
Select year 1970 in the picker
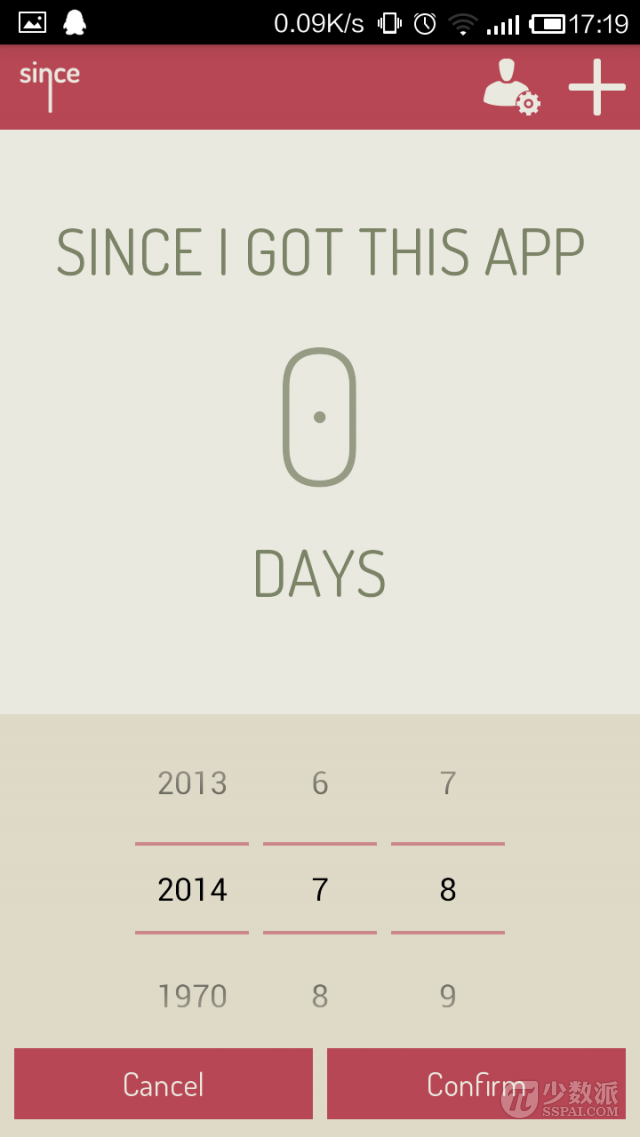pyautogui.click(x=192, y=996)
